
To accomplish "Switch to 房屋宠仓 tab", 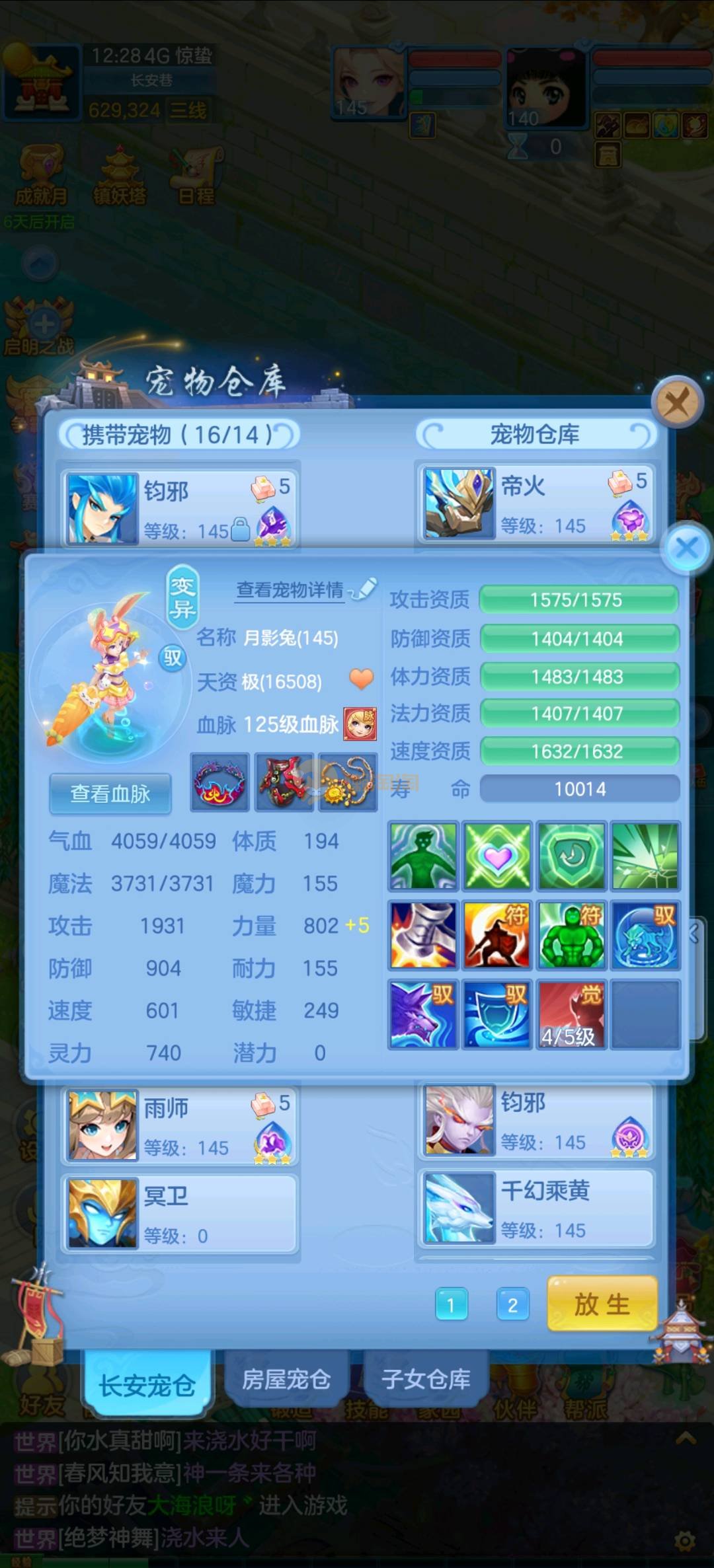I will coord(286,1380).
